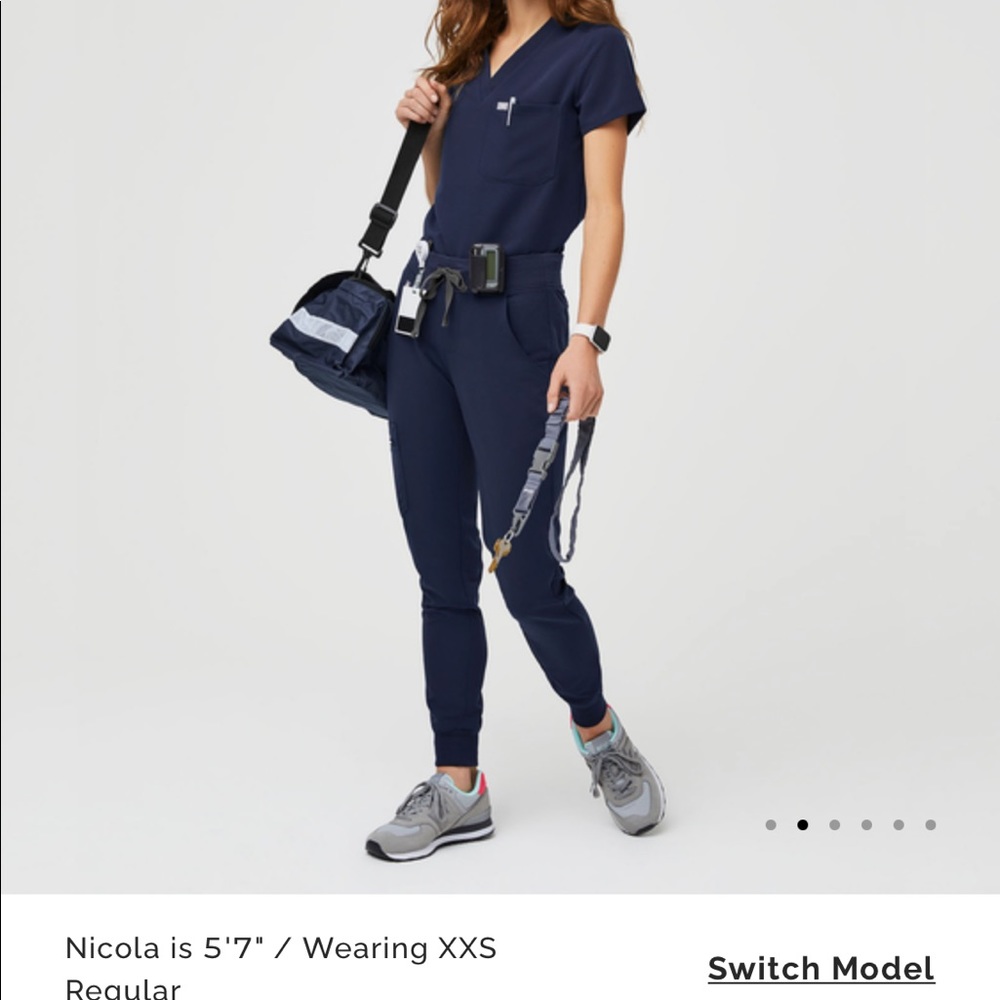The image size is (1000, 1000).
Task: Jump to the first image indicator dot
Action: 770,825
